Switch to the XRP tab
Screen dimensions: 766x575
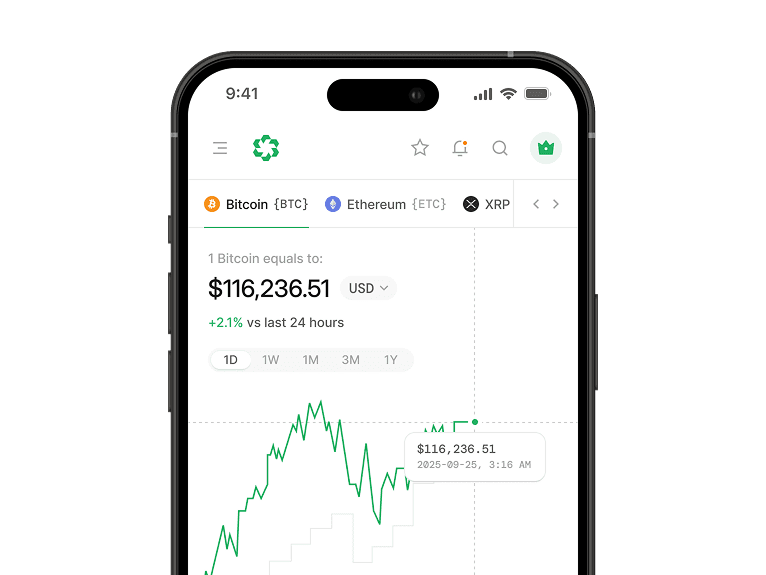[x=487, y=204]
